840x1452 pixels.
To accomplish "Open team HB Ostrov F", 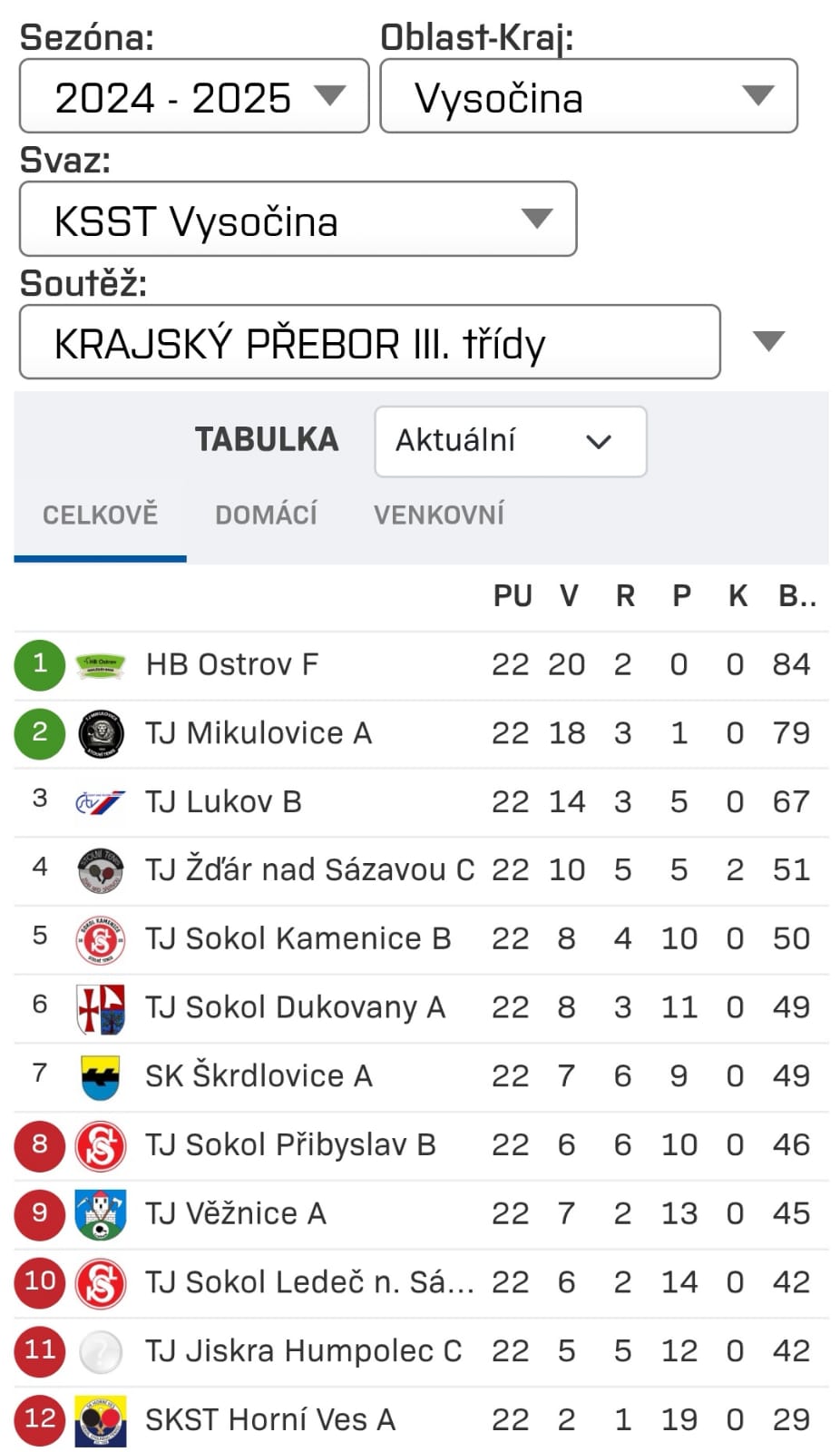I will (232, 664).
